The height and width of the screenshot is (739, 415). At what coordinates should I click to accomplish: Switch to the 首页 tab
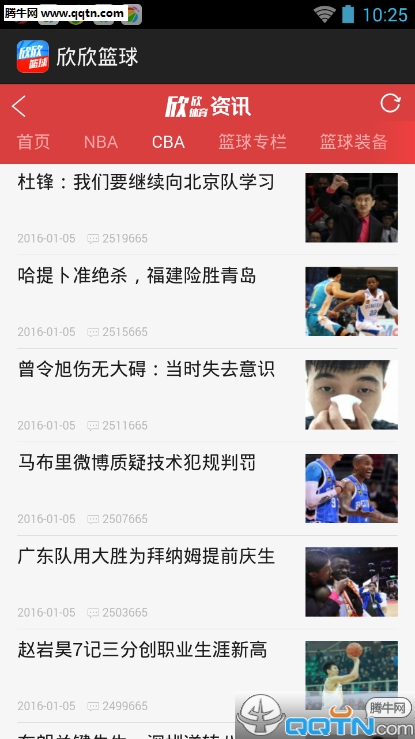pyautogui.click(x=33, y=142)
